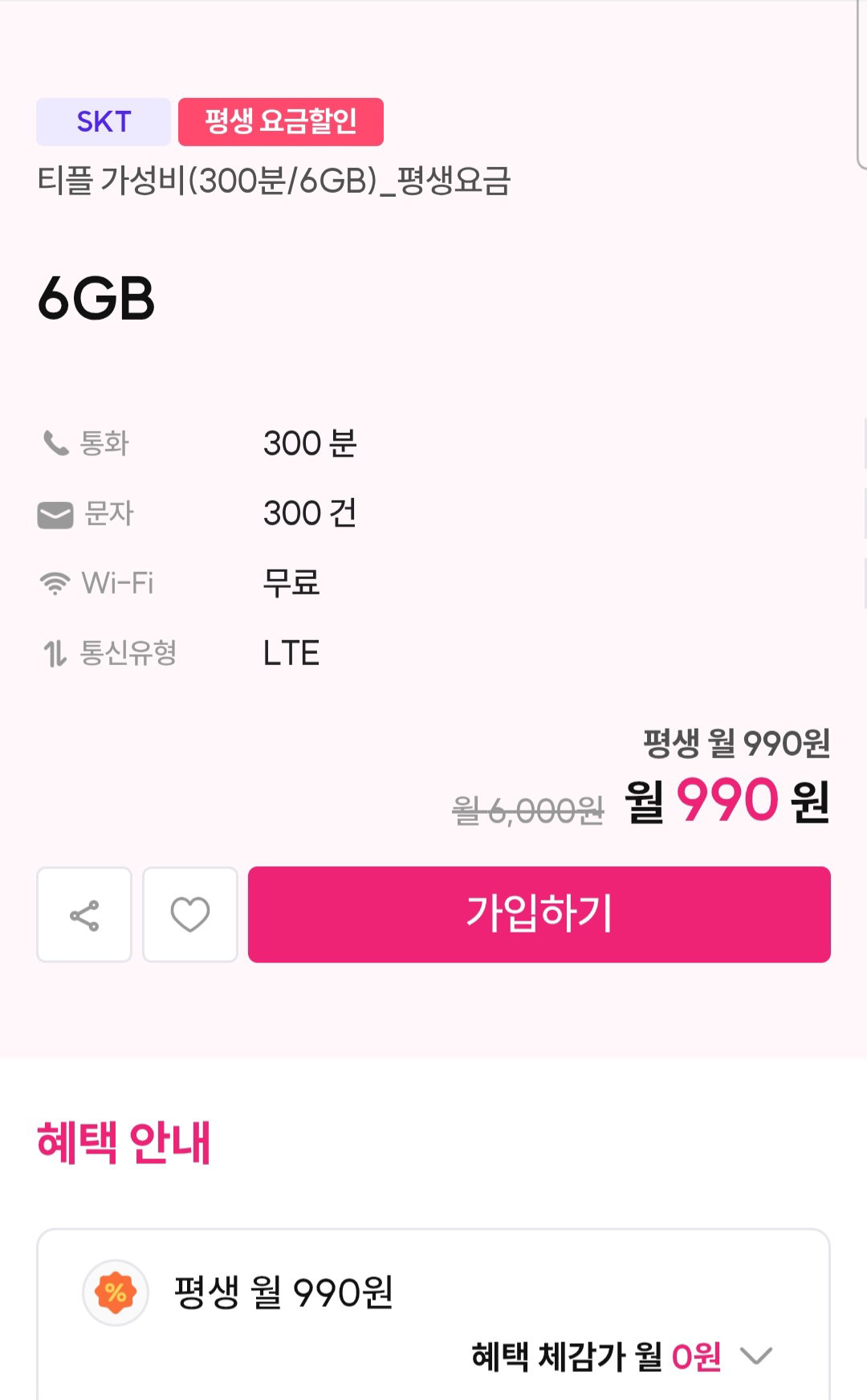Tap the 가입하기 sign-up button
This screenshot has width=867, height=1400.
click(x=539, y=915)
